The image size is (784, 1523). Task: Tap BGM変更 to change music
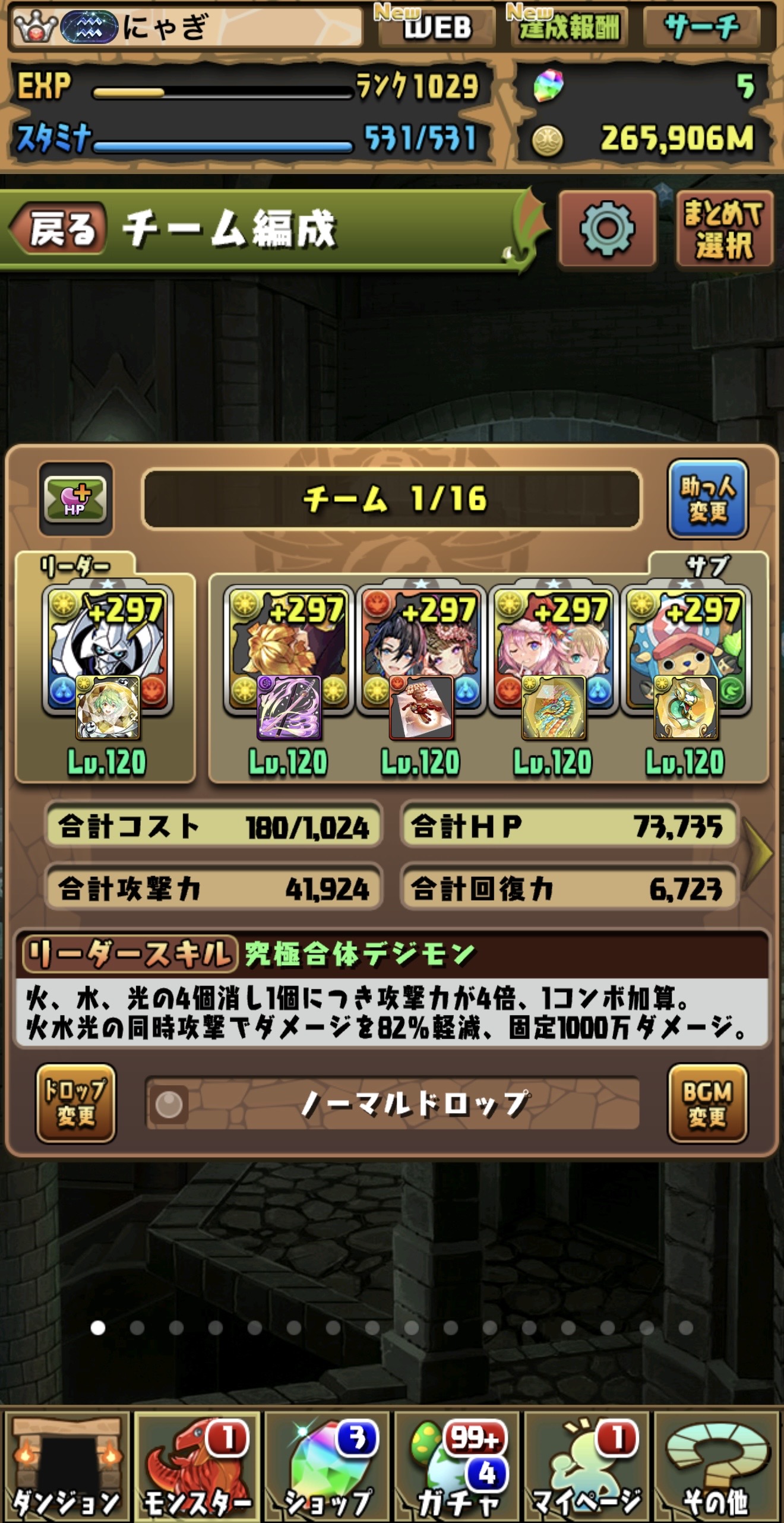coord(707,1103)
